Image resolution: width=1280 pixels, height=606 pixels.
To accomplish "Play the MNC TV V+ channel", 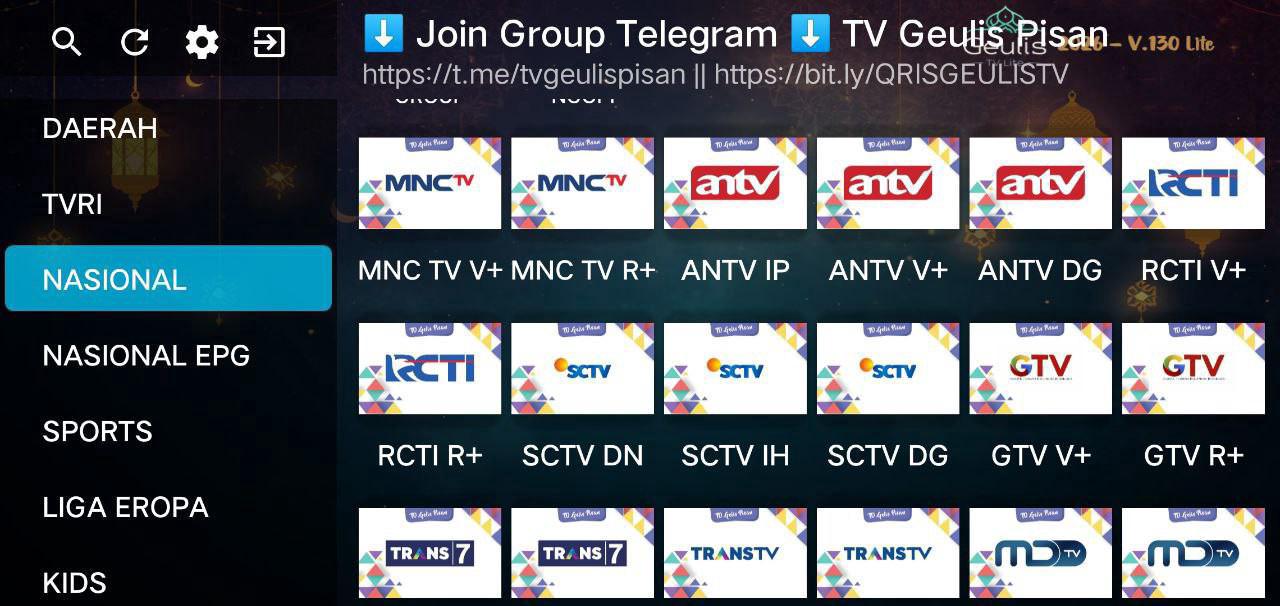I will 430,184.
